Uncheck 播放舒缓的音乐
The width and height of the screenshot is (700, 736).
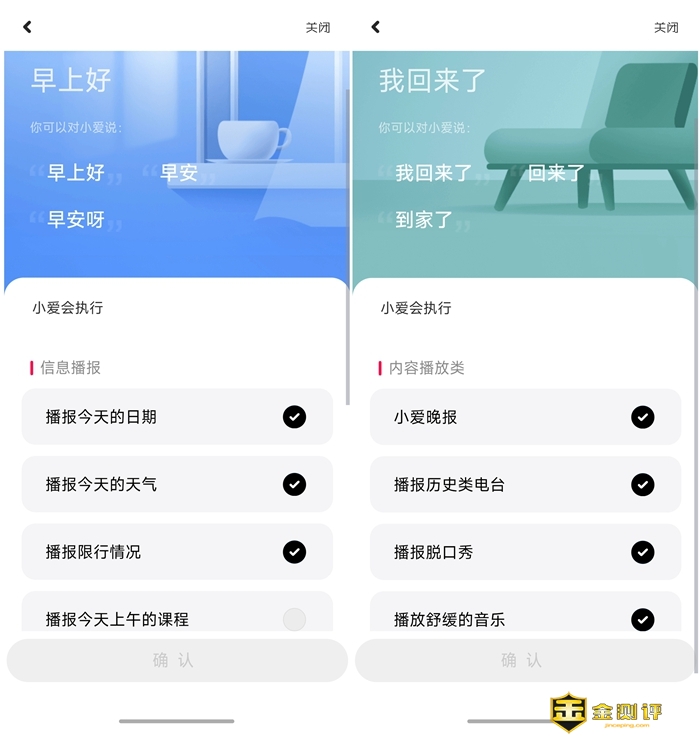[643, 619]
